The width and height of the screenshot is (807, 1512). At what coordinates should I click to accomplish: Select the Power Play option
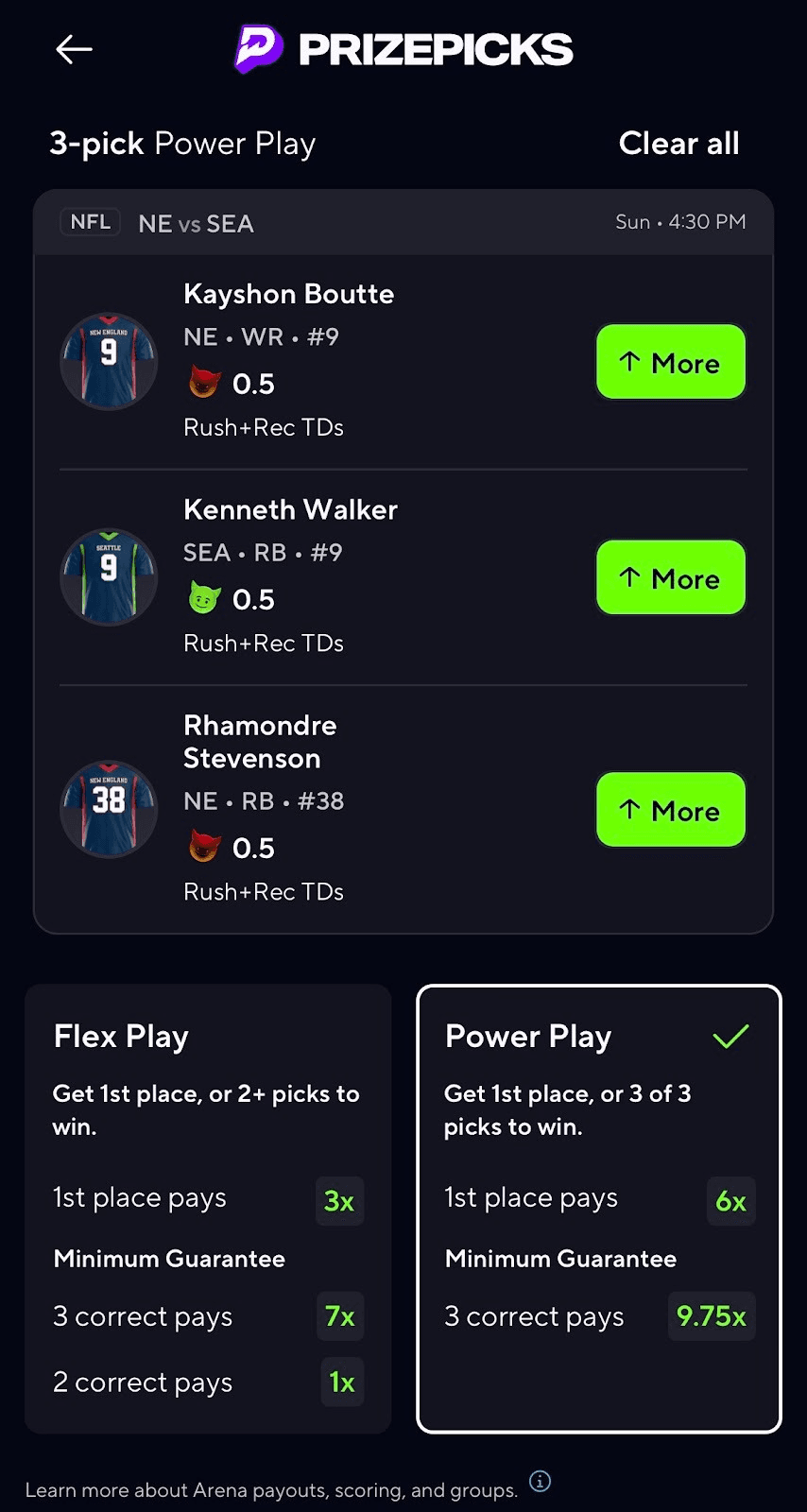pyautogui.click(x=599, y=1208)
